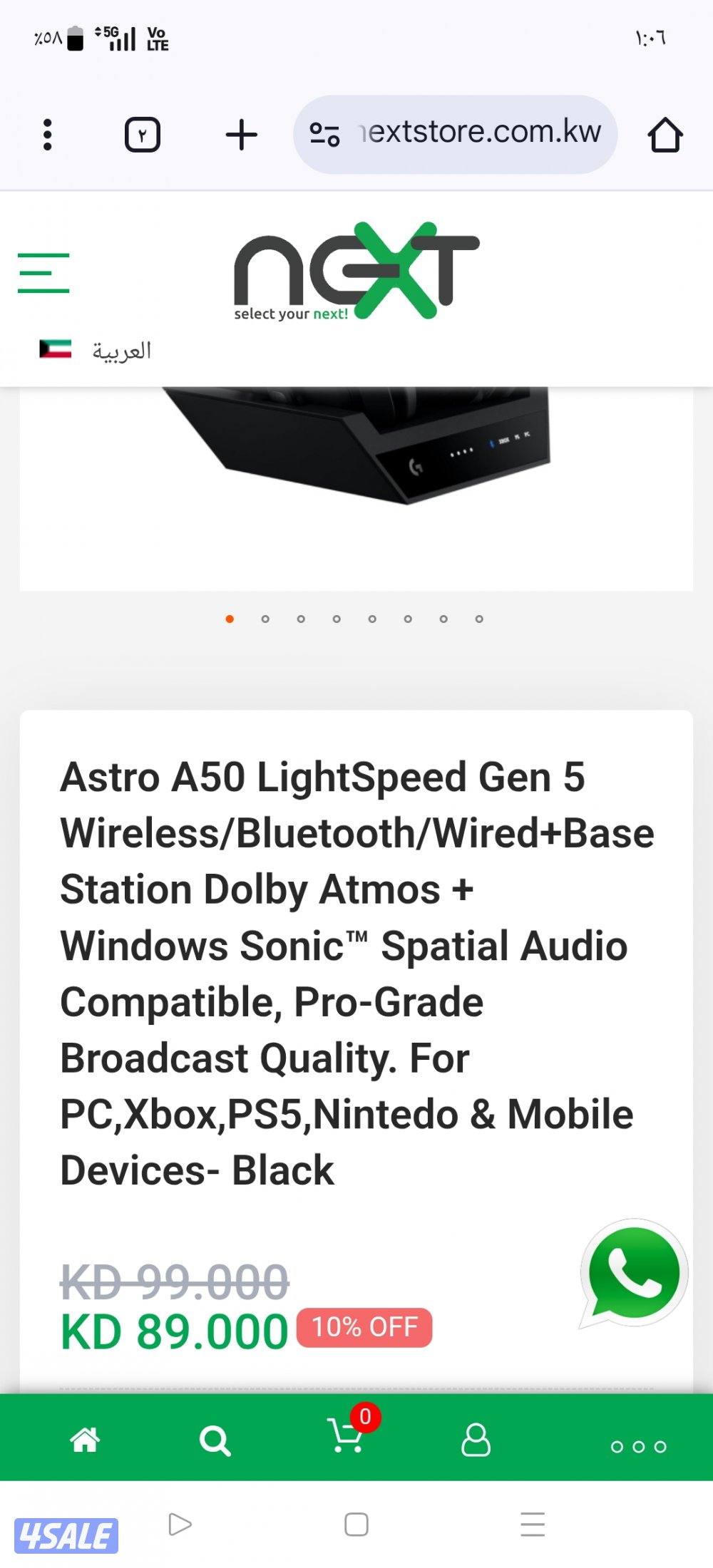713x1568 pixels.
Task: Open the NEXT store logo homepage
Action: 356,272
